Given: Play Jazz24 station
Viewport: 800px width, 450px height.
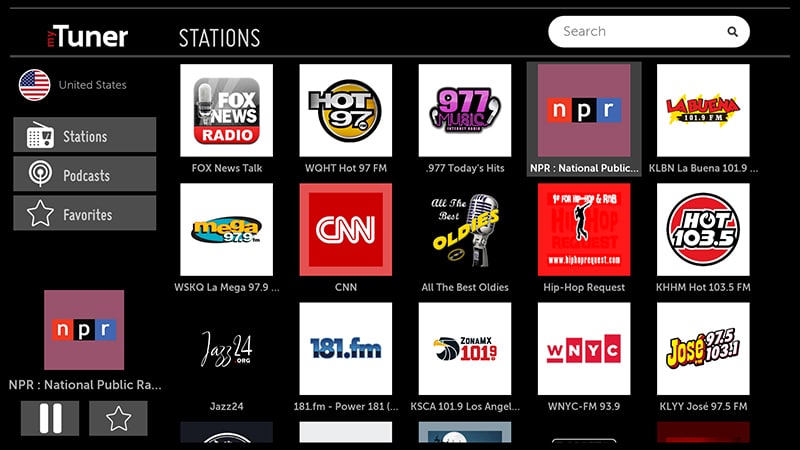Looking at the screenshot, I should point(226,349).
